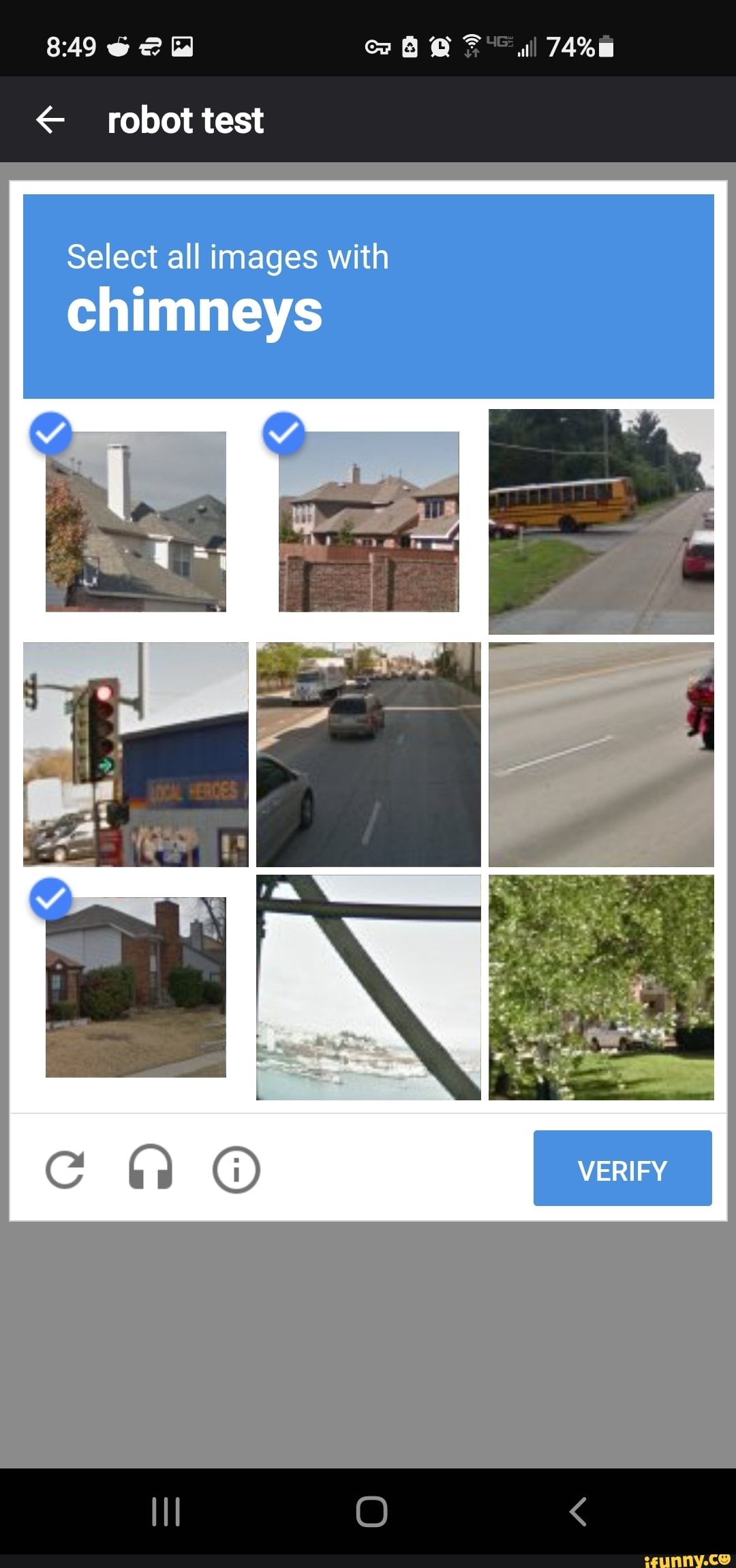The width and height of the screenshot is (736, 1568).
Task: Tap the back arrow next to robot test
Action: (x=50, y=120)
